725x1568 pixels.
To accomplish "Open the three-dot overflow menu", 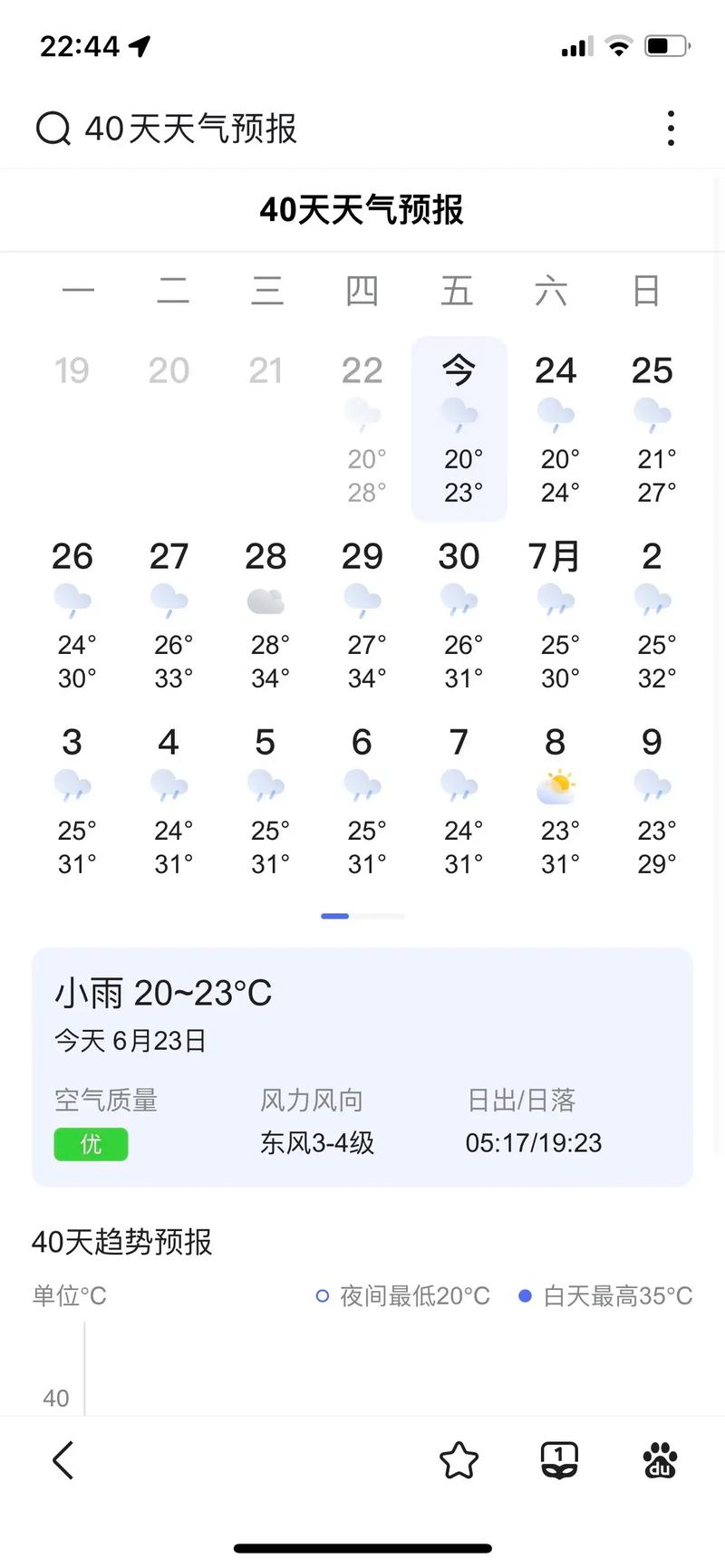I will point(671,128).
